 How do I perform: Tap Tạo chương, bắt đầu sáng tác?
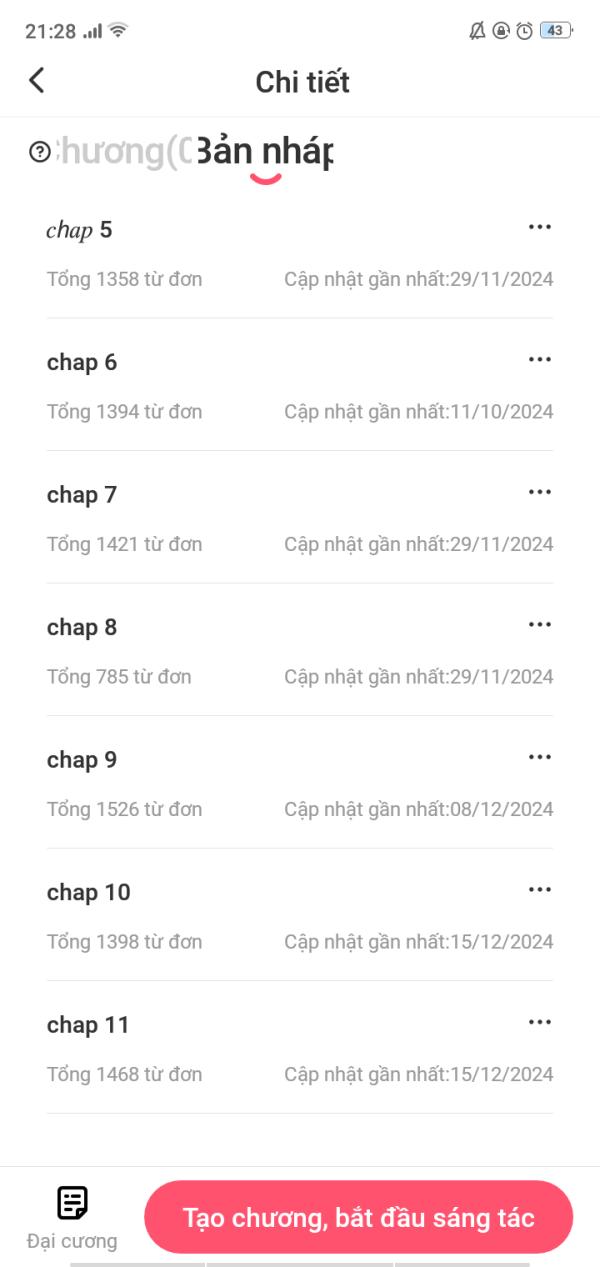click(x=358, y=1218)
